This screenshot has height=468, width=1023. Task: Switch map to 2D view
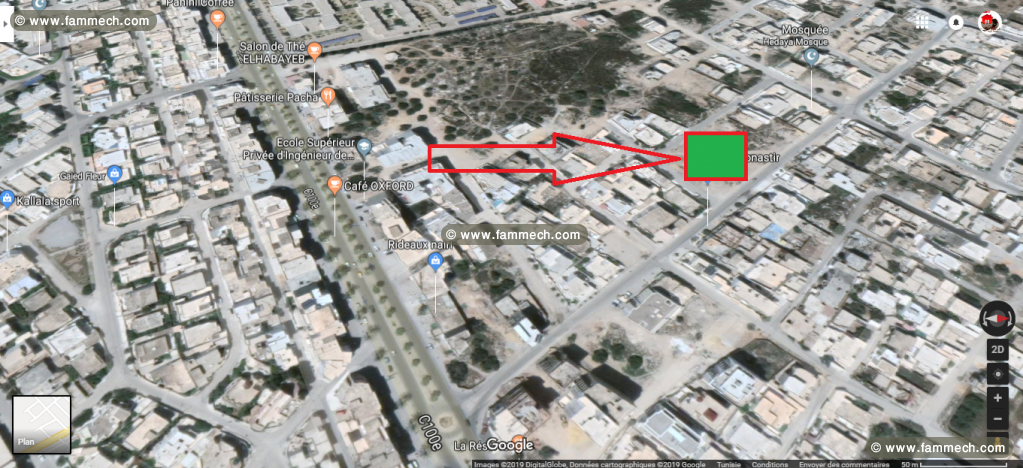click(997, 350)
